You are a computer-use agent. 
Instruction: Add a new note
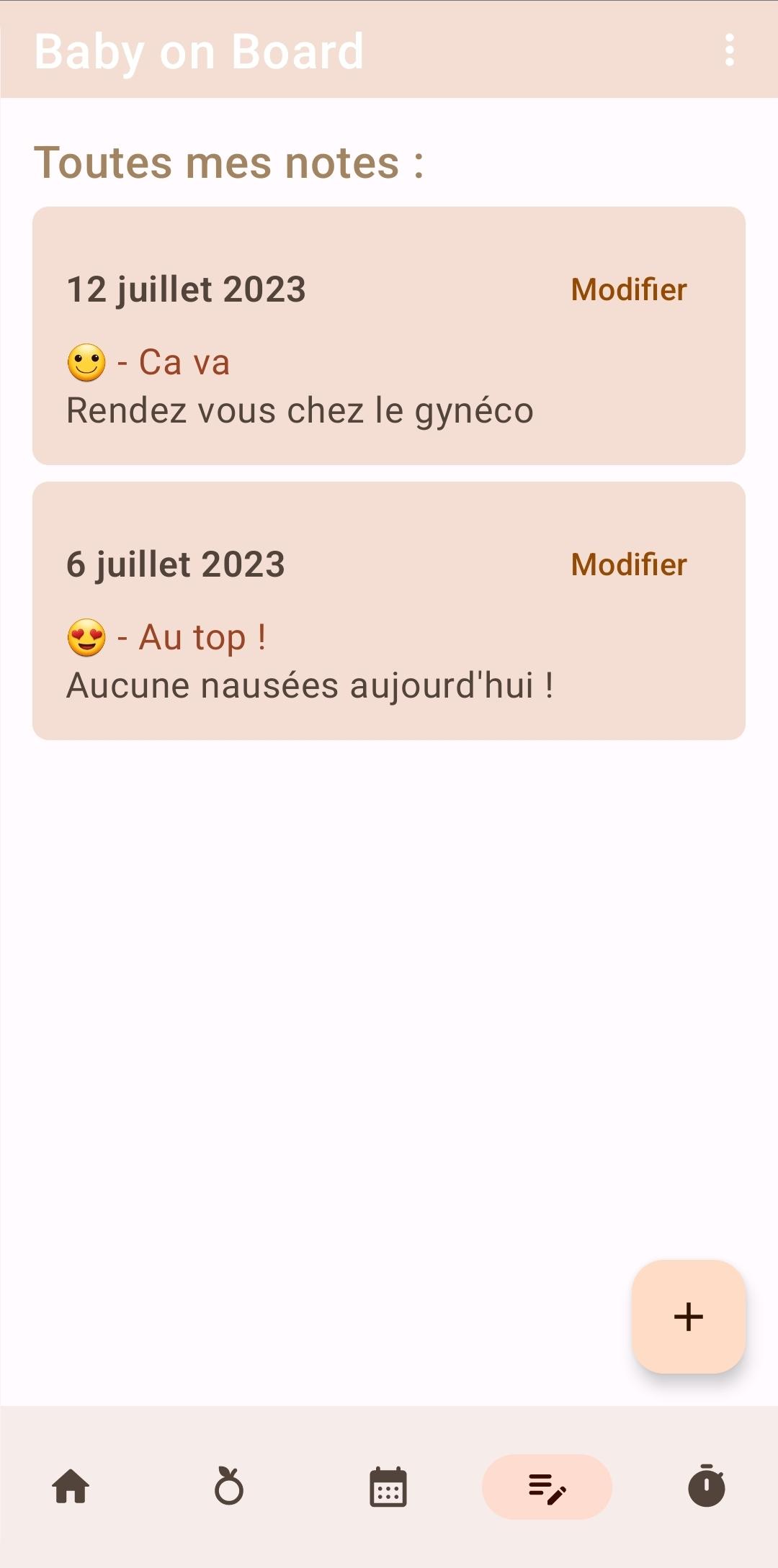point(688,1316)
